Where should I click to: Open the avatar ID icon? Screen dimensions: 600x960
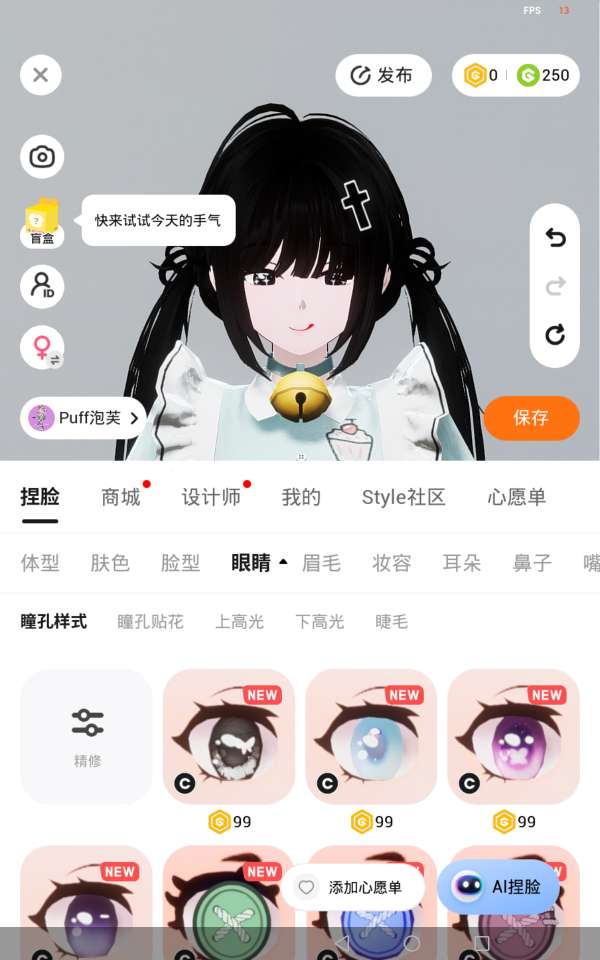coord(42,286)
